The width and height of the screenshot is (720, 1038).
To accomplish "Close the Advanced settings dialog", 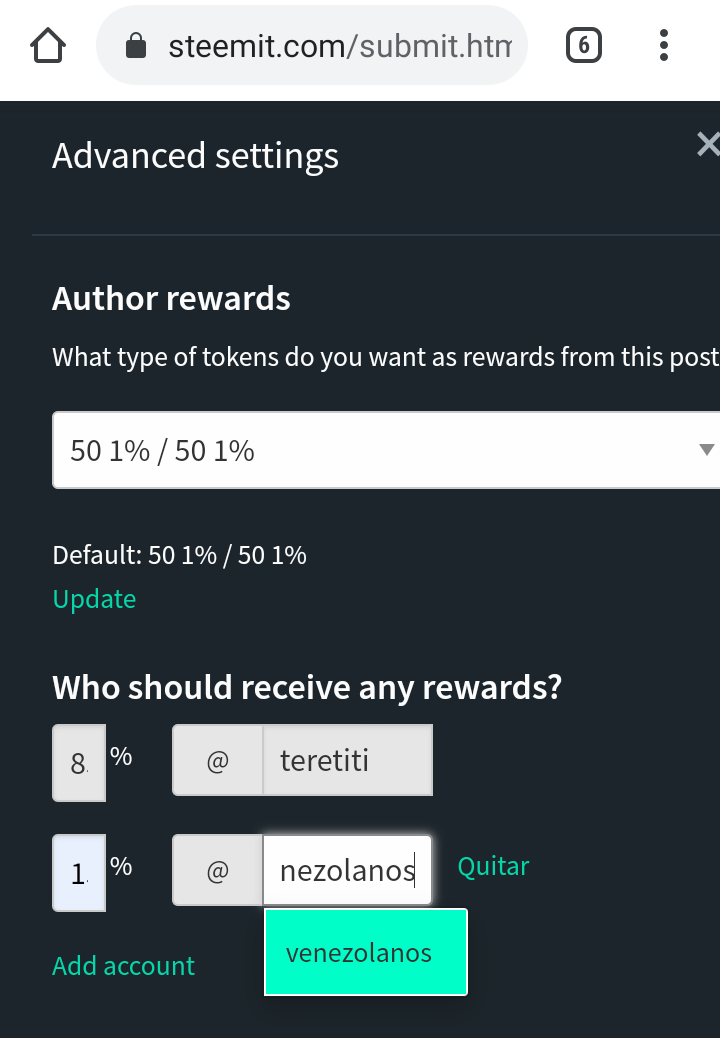I will coord(708,144).
